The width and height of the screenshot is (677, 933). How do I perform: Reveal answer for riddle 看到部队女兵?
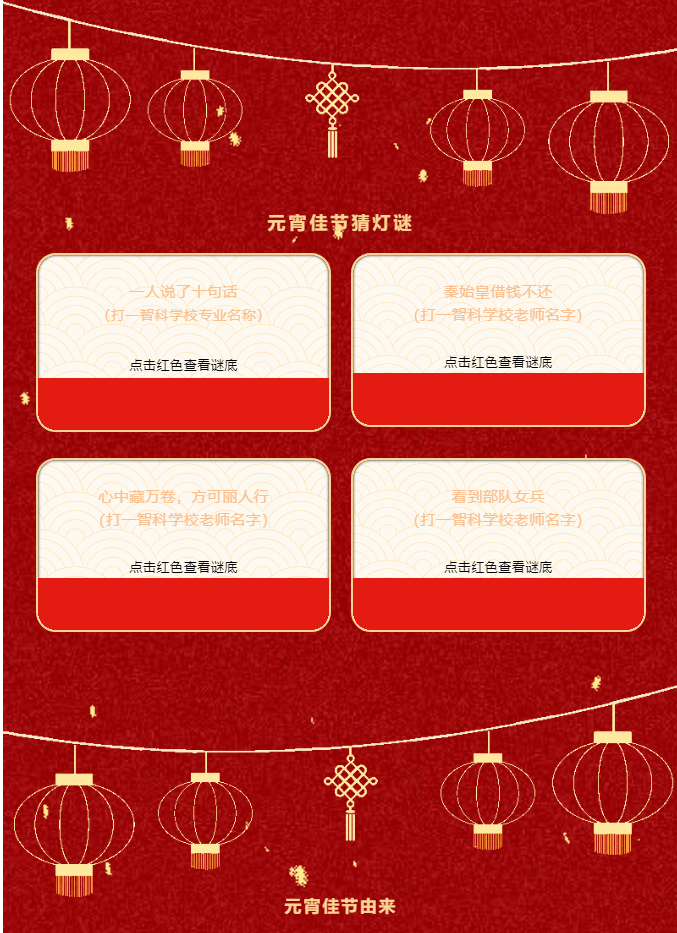pyautogui.click(x=498, y=603)
